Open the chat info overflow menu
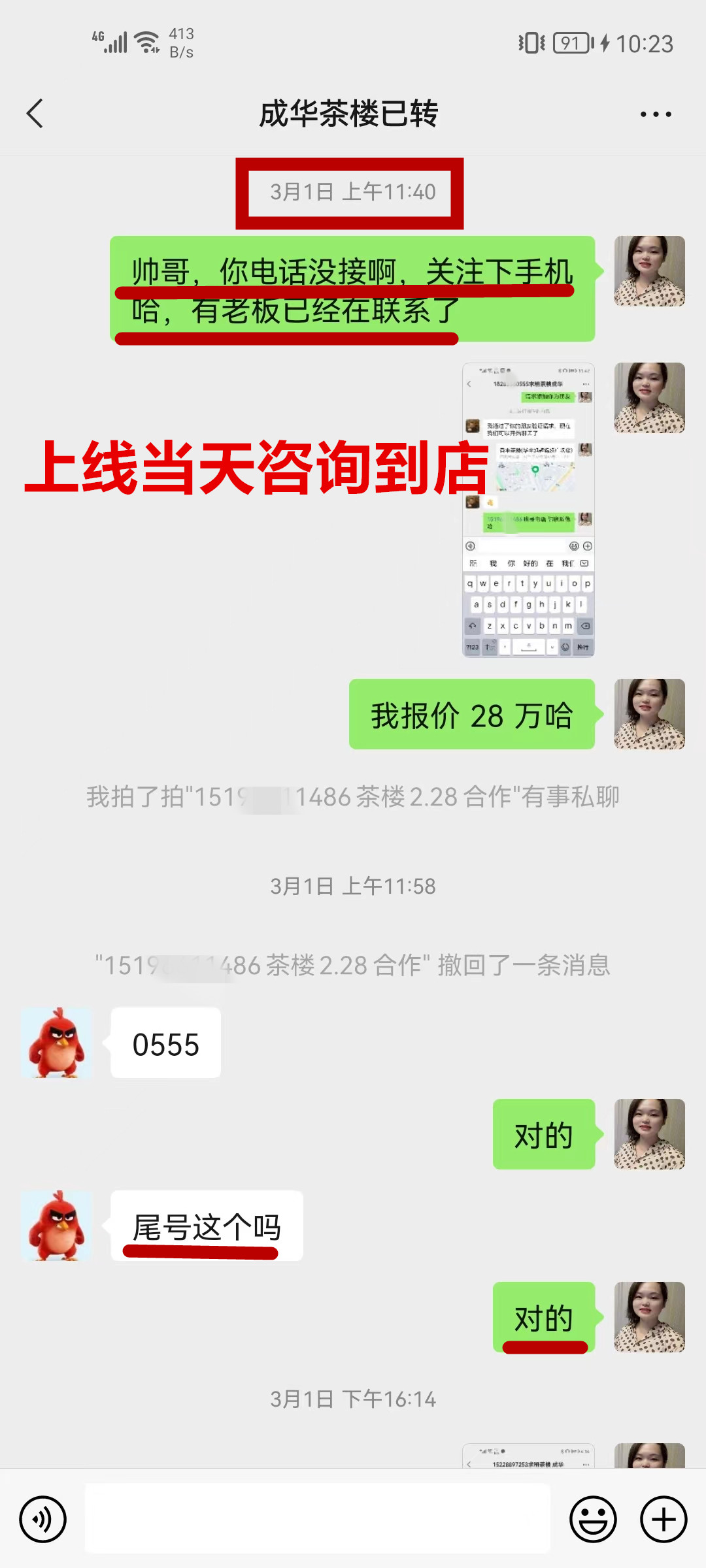The height and width of the screenshot is (1568, 706). pyautogui.click(x=656, y=114)
